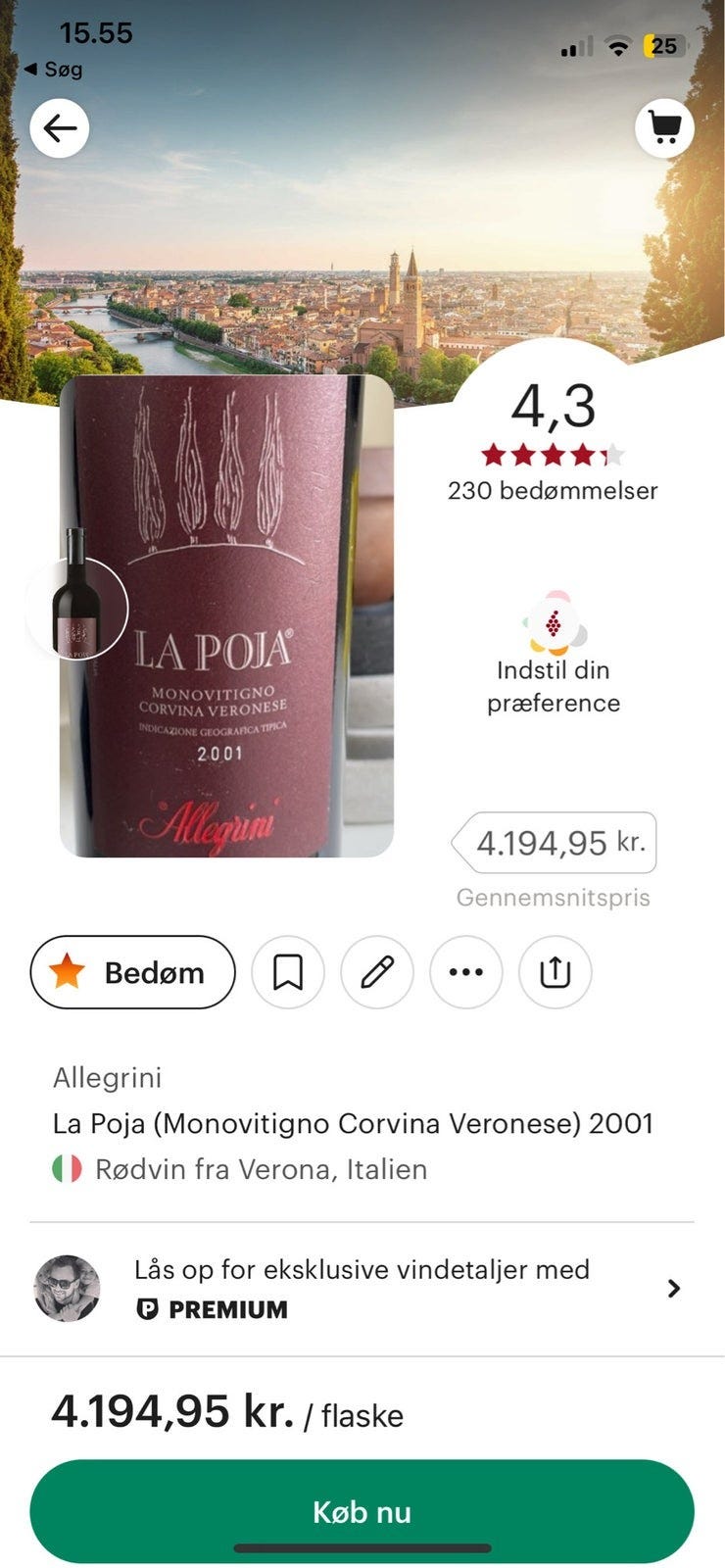725x1568 pixels.
Task: Bookmark this wine
Action: click(x=288, y=972)
